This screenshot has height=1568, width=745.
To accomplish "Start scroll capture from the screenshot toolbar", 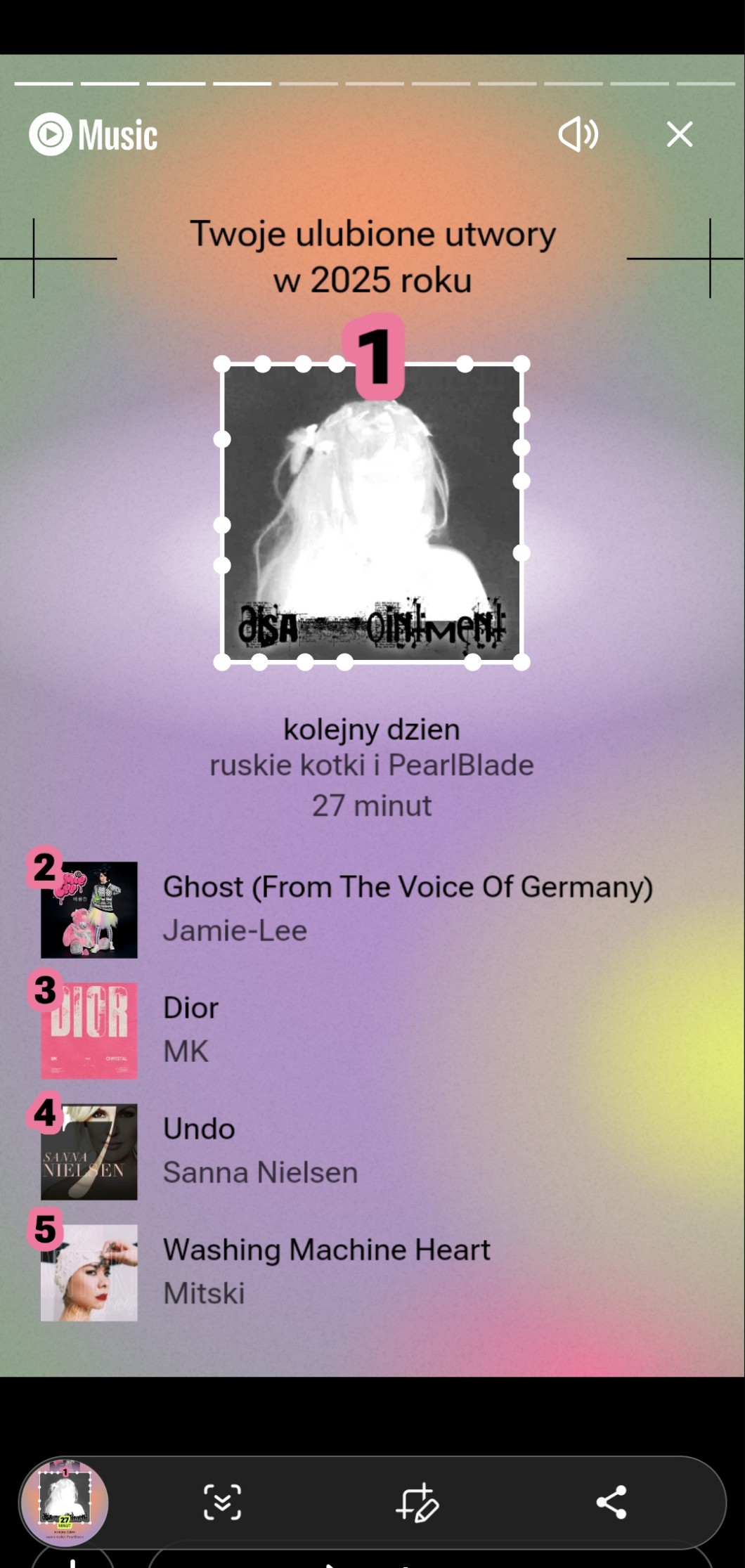I will (222, 1502).
